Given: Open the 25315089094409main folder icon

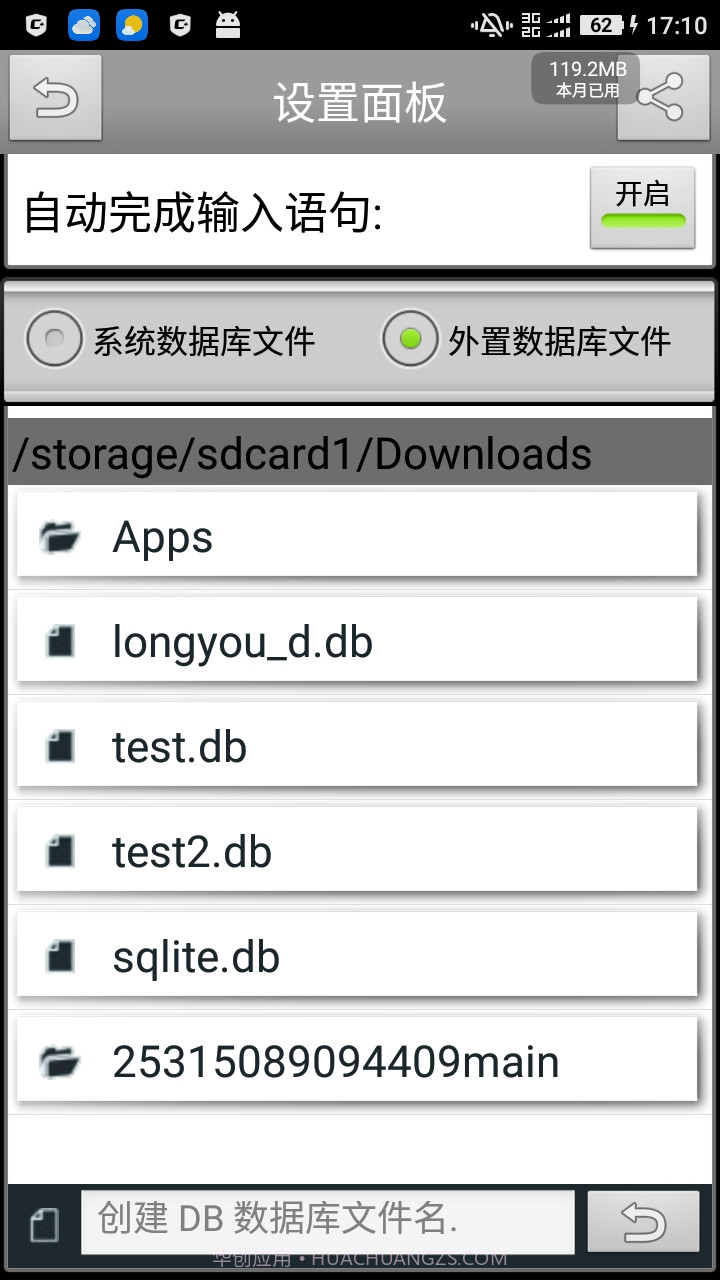Looking at the screenshot, I should point(60,1060).
